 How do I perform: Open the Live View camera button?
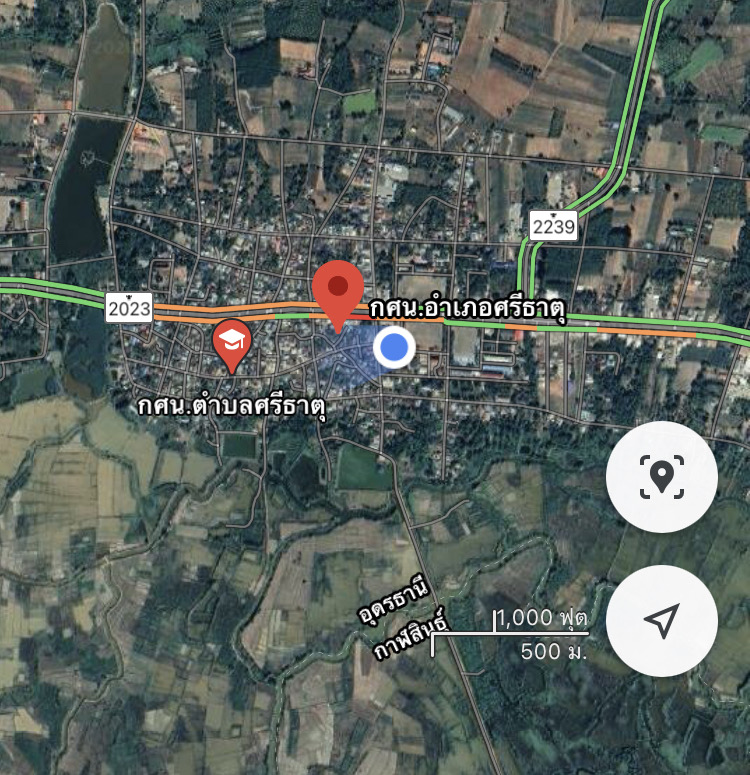pos(661,477)
